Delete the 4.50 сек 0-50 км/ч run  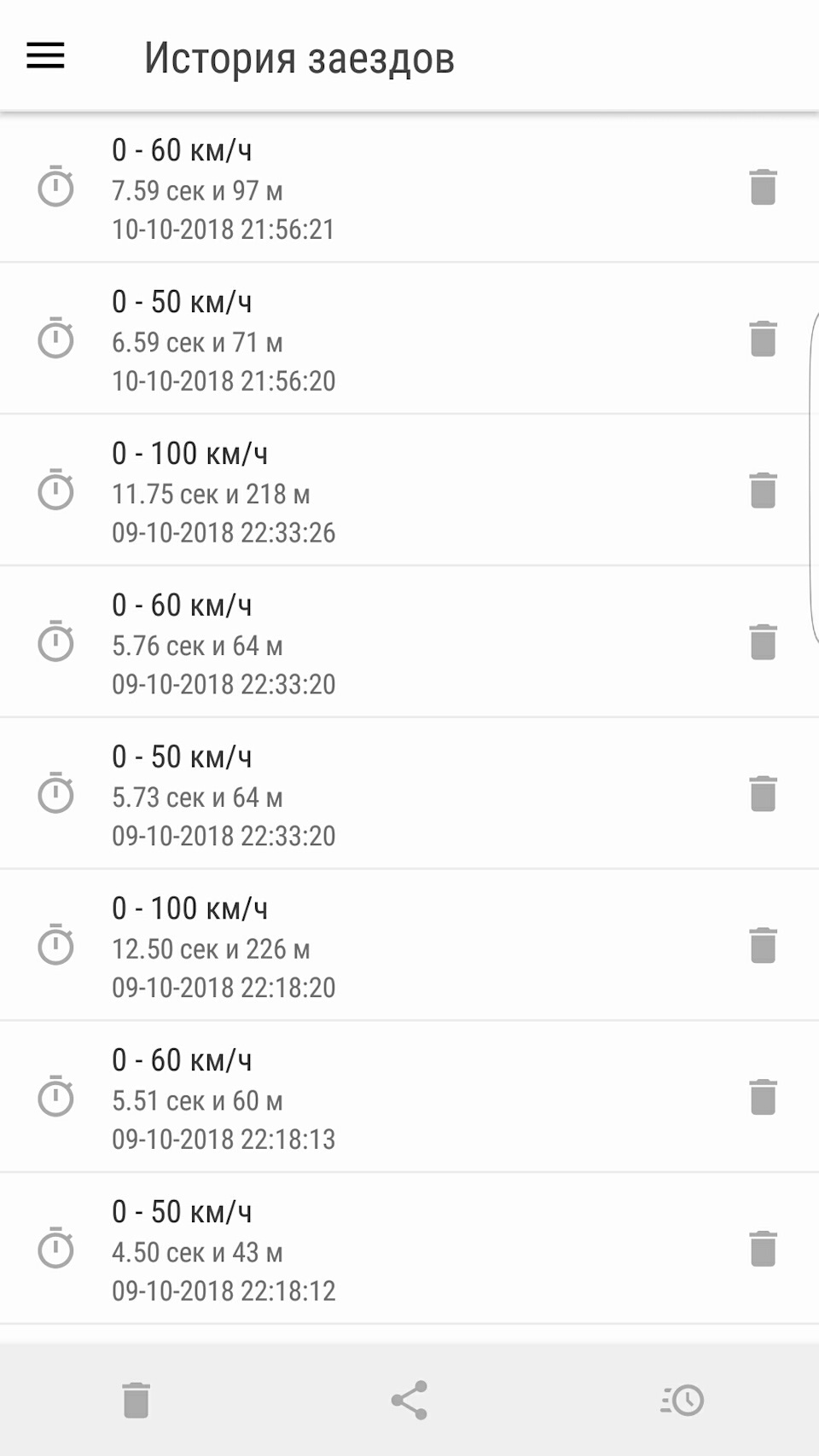pyautogui.click(x=763, y=1250)
